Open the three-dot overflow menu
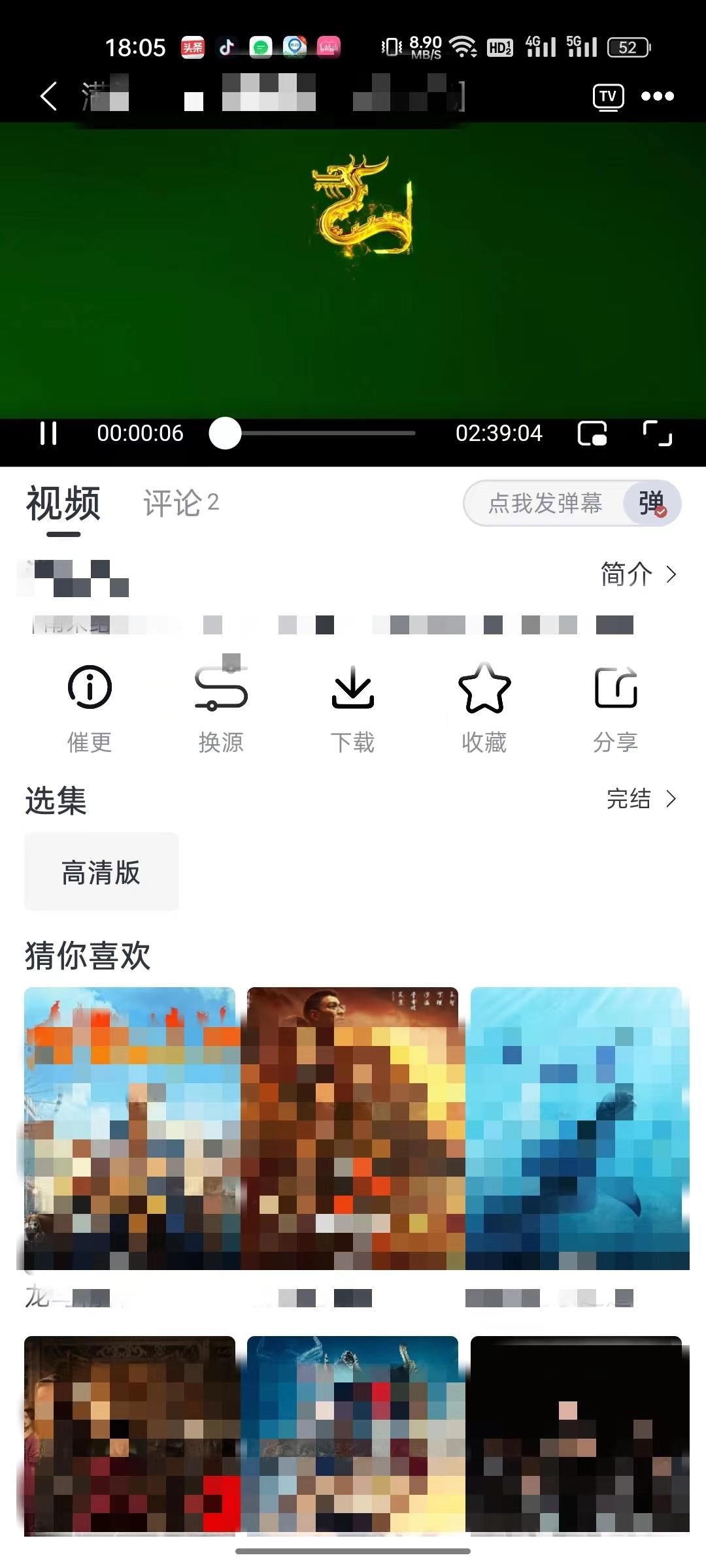Viewport: 706px width, 1568px height. pos(657,97)
